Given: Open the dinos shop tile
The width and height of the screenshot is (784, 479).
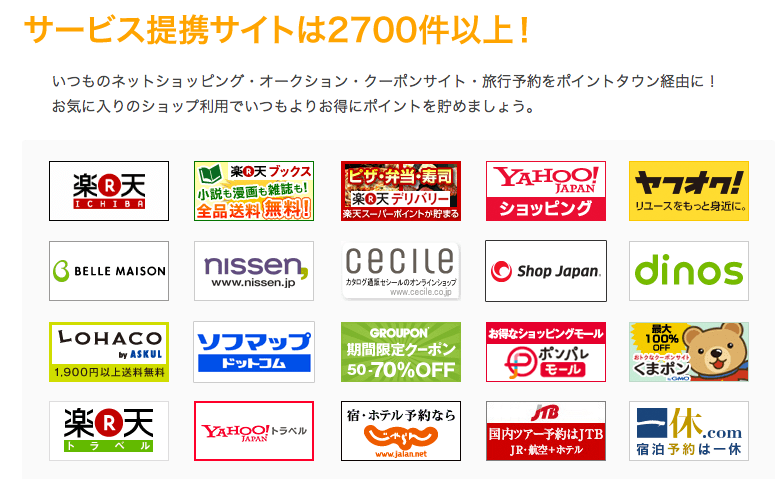Looking at the screenshot, I should coord(689,271).
